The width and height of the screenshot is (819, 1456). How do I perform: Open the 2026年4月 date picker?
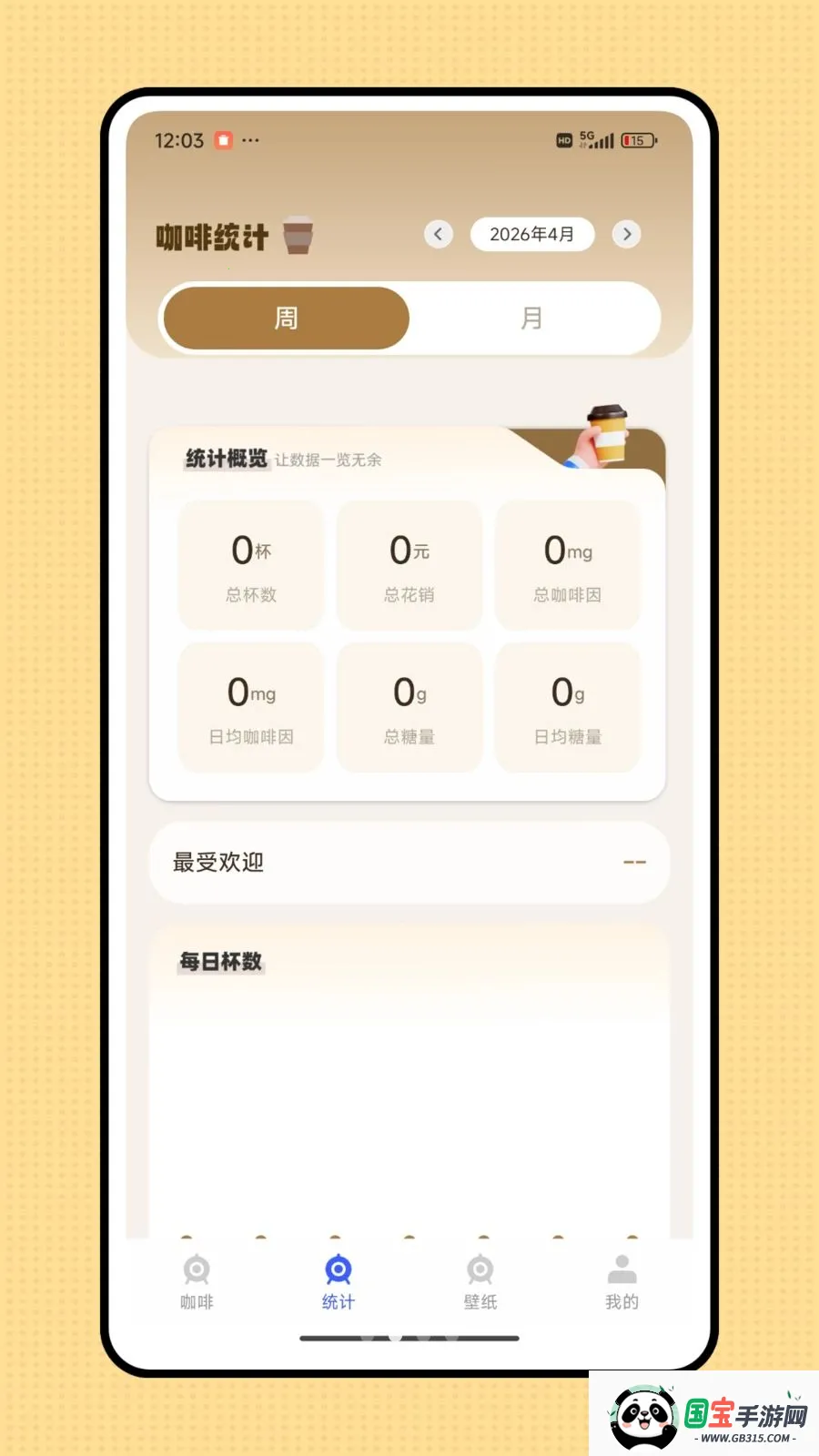click(x=532, y=234)
